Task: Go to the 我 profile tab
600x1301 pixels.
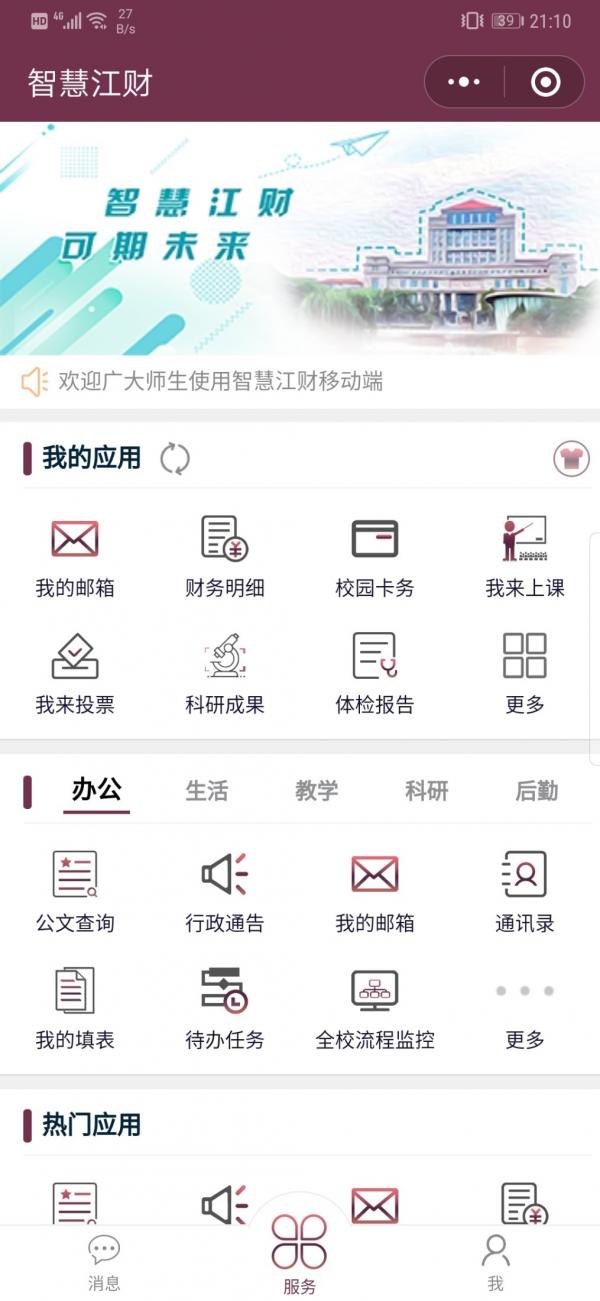Action: (x=495, y=1262)
